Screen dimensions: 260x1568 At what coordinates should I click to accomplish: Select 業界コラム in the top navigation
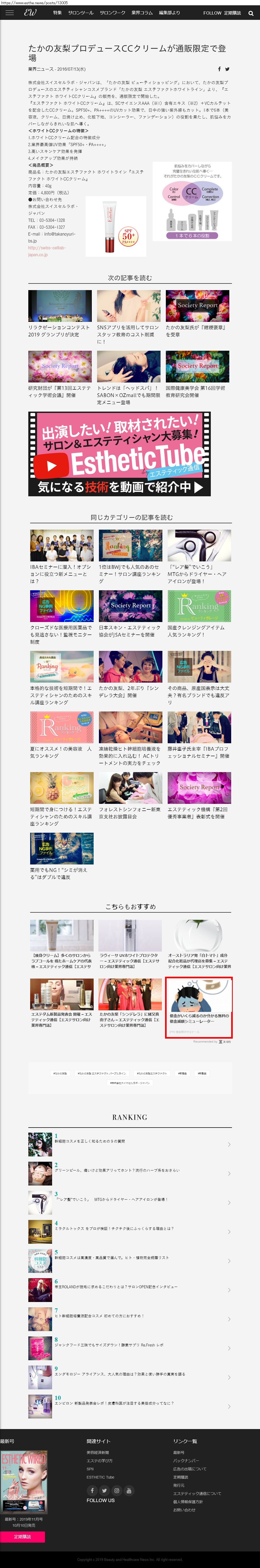pos(142,13)
